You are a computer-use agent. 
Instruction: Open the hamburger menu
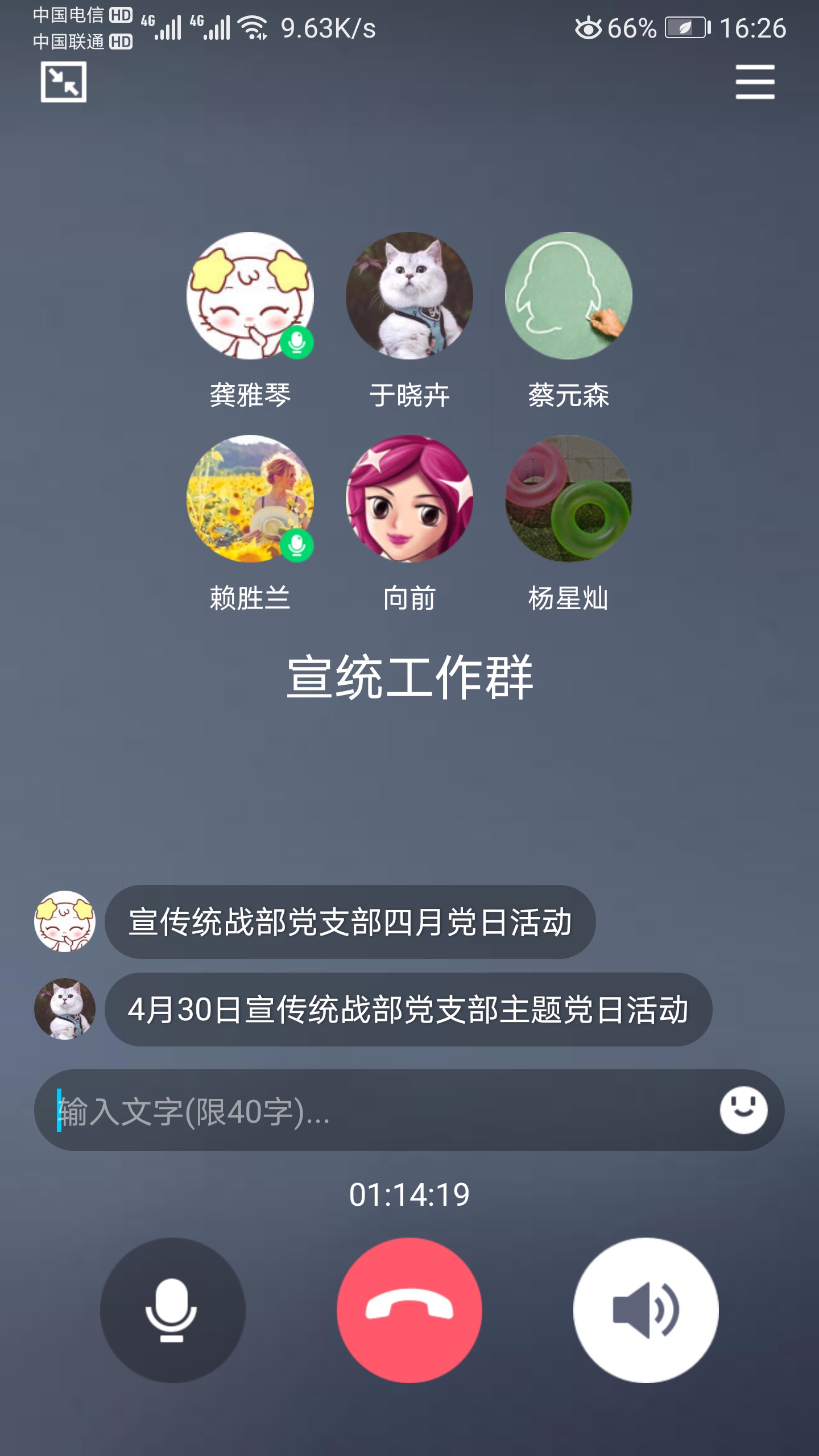[755, 82]
